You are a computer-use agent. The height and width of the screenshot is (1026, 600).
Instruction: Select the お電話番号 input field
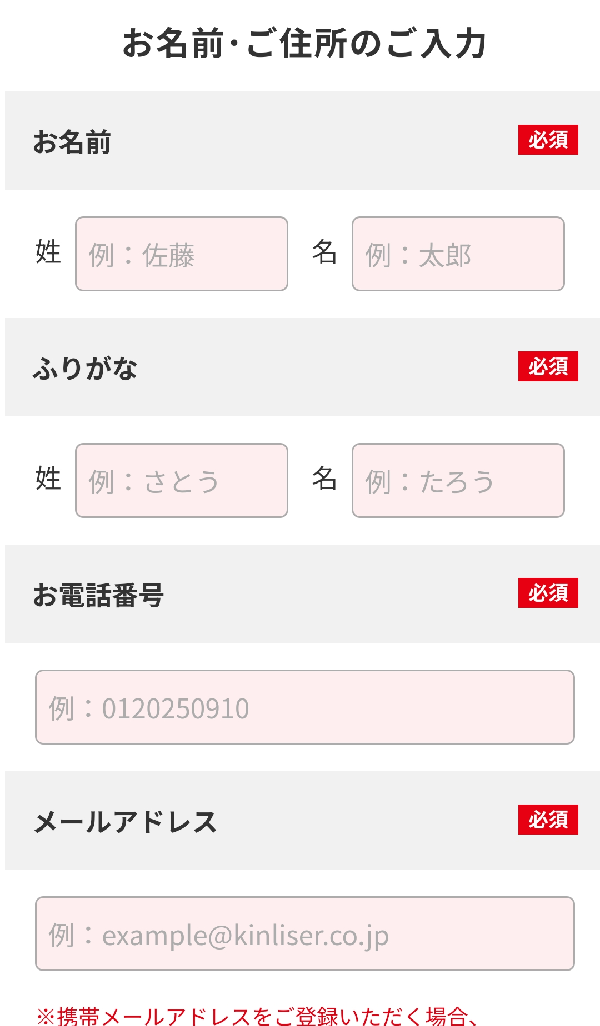(x=305, y=707)
